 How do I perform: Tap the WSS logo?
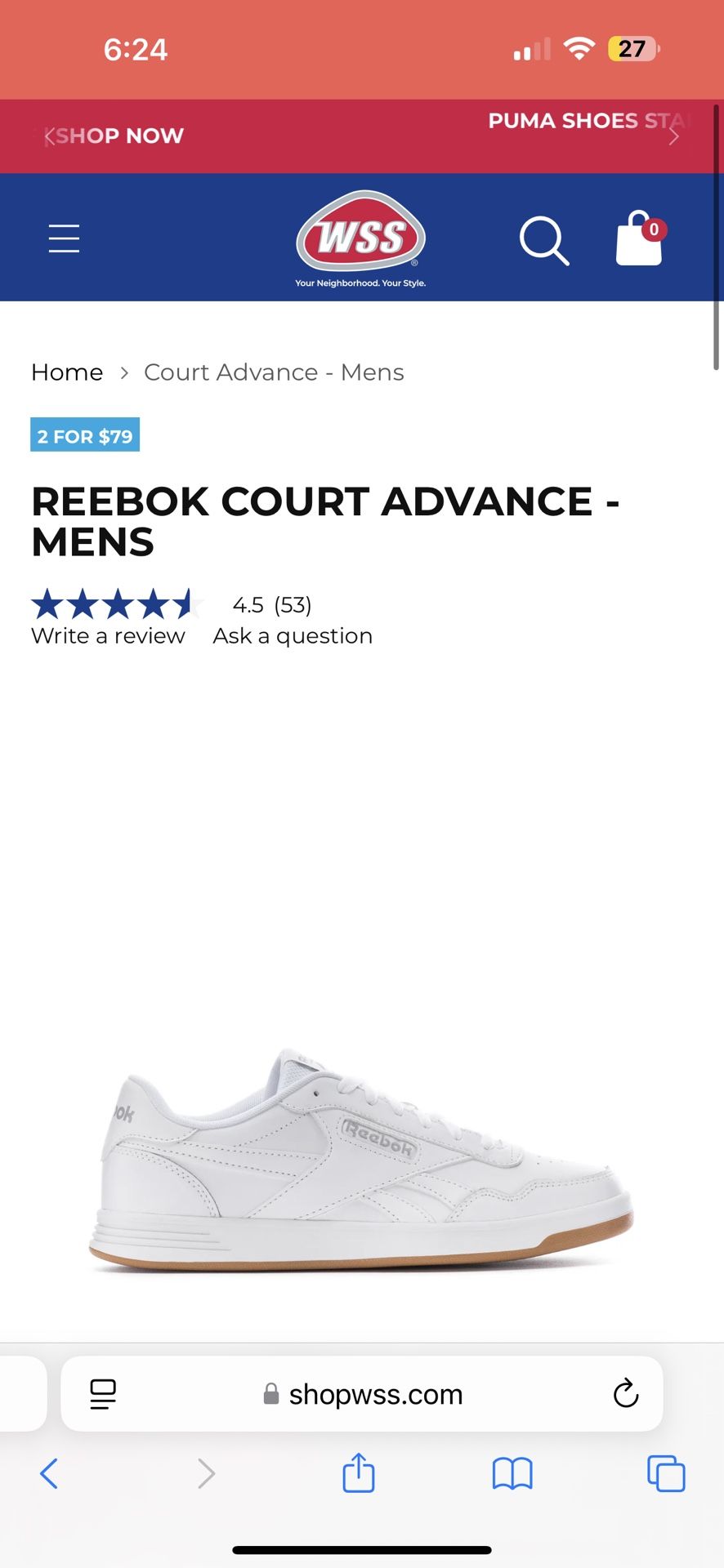[x=360, y=234]
